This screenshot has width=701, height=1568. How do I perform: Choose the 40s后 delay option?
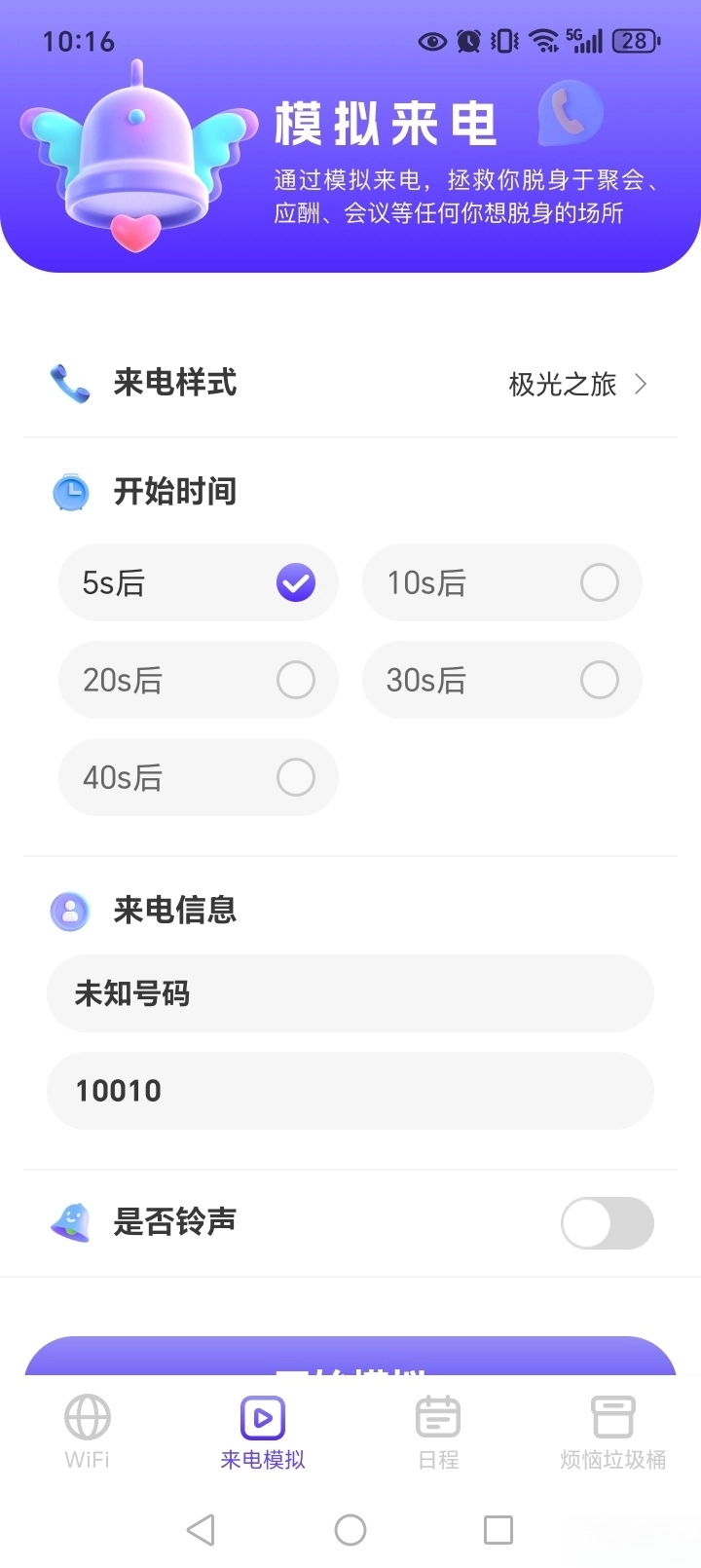[x=199, y=777]
